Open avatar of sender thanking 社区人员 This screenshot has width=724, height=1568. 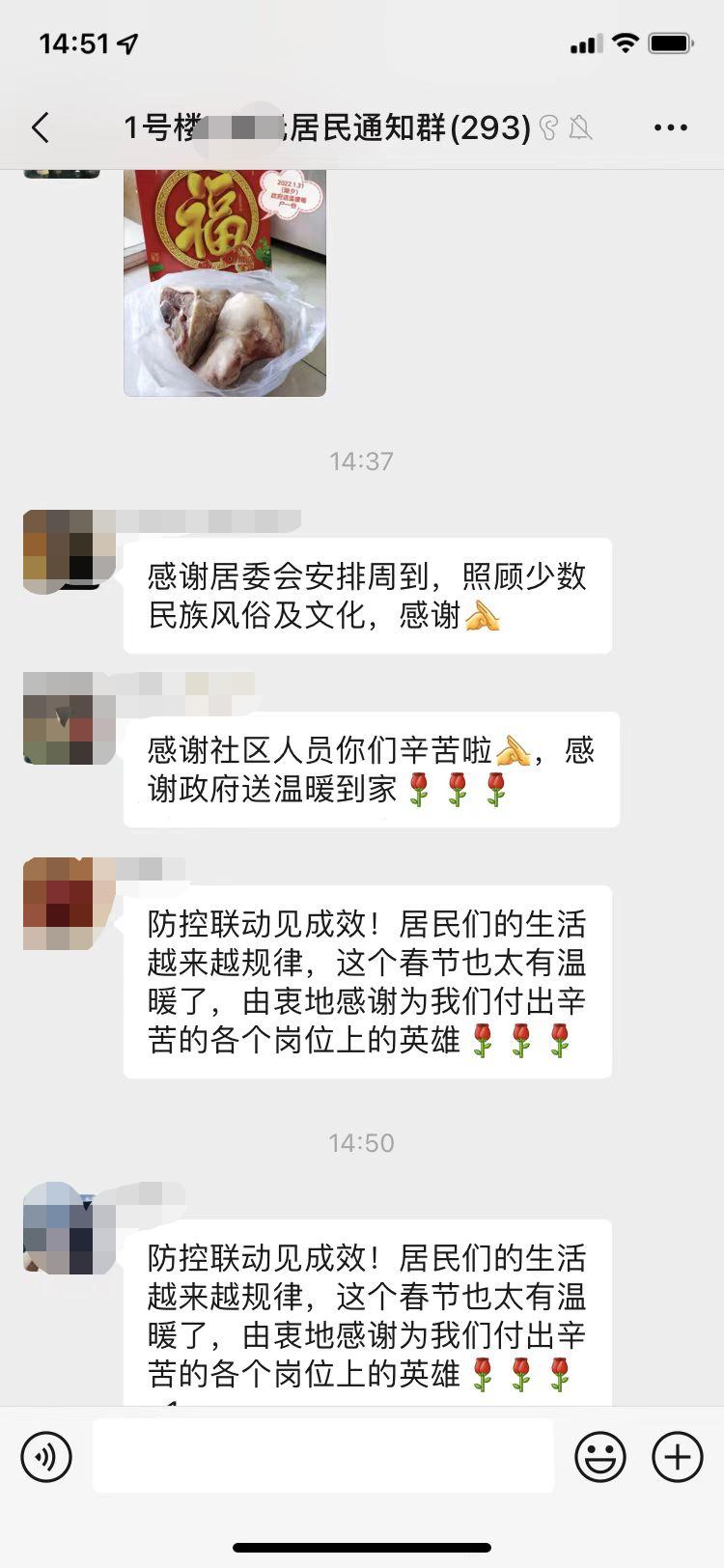[70, 718]
